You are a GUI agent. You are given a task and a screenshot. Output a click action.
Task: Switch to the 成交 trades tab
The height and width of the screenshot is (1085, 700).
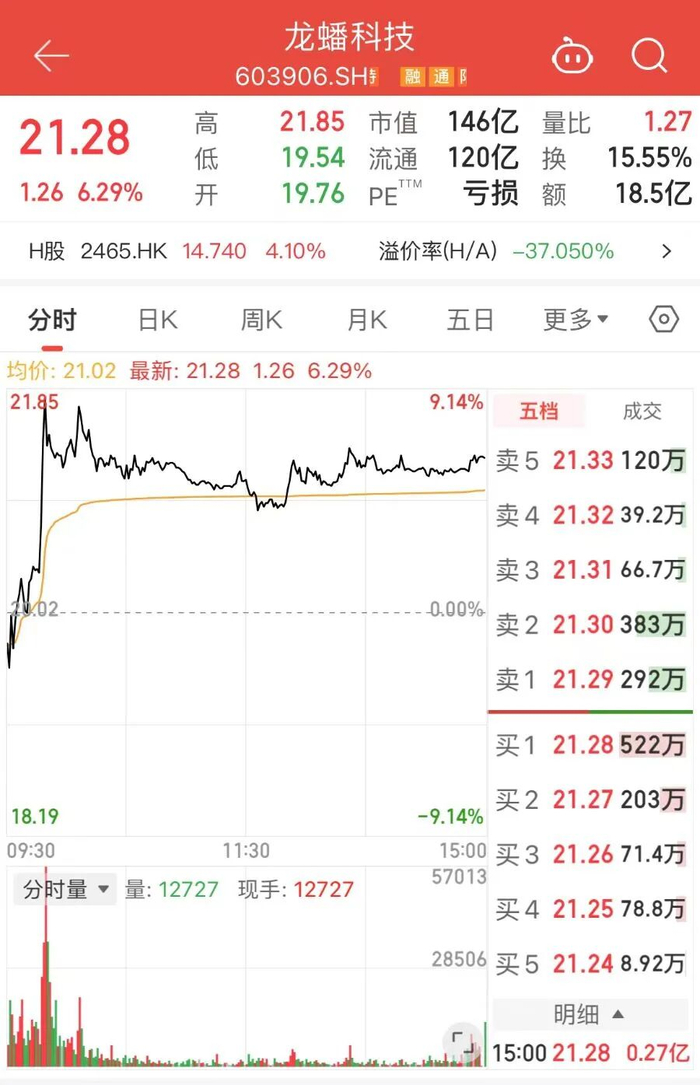point(642,411)
